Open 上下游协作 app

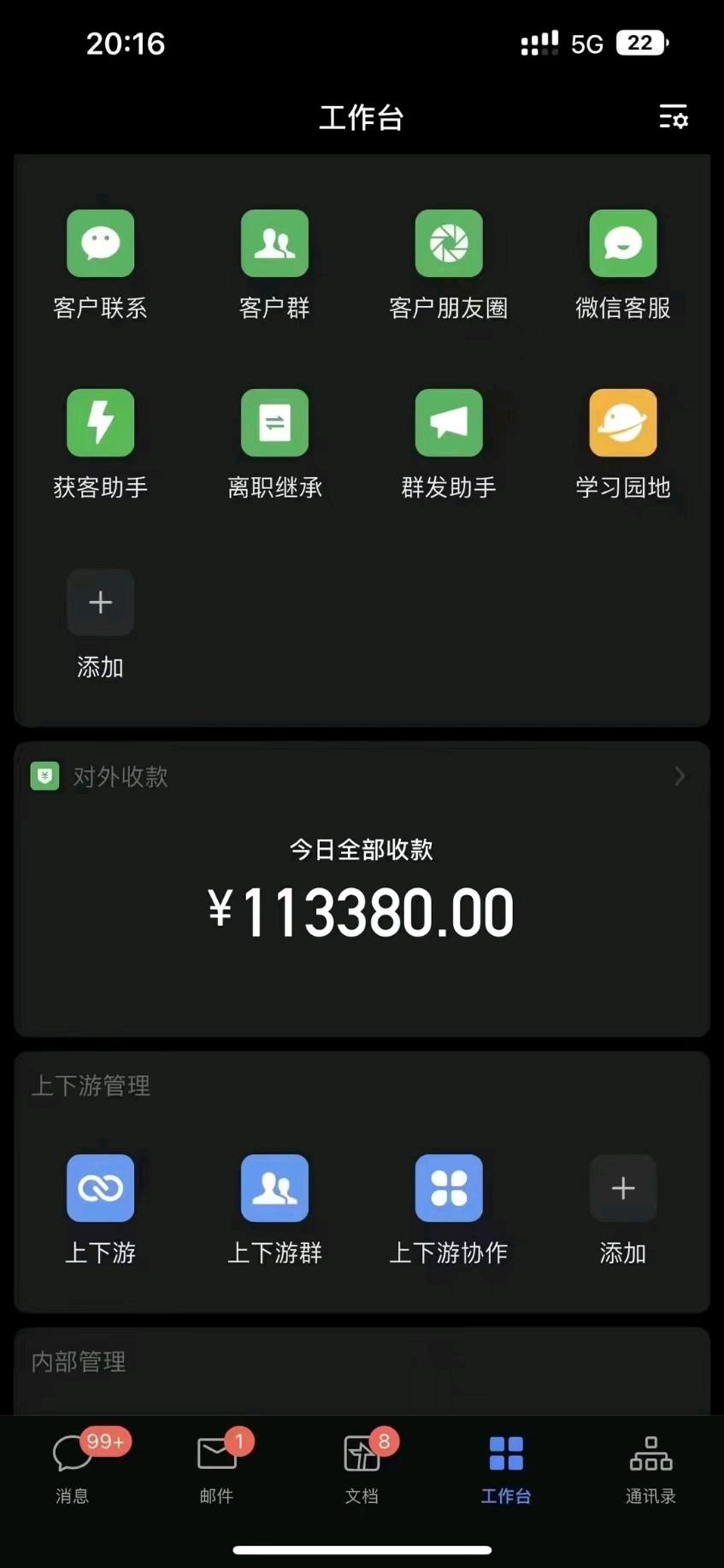pos(449,1188)
